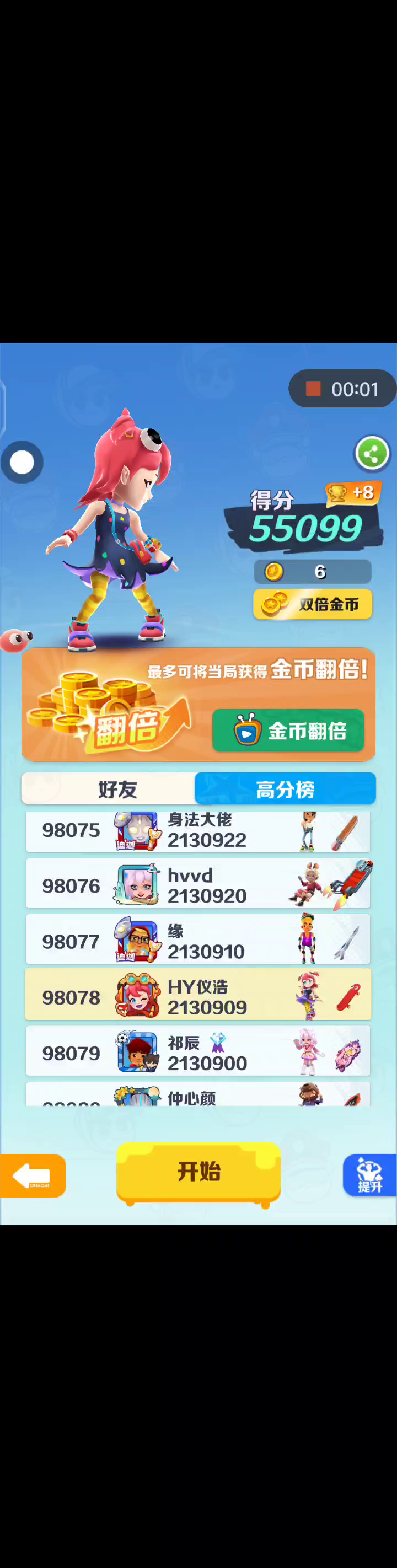This screenshot has width=397, height=1568.
Task: Tap the 双倍金币 button
Action: tap(313, 604)
